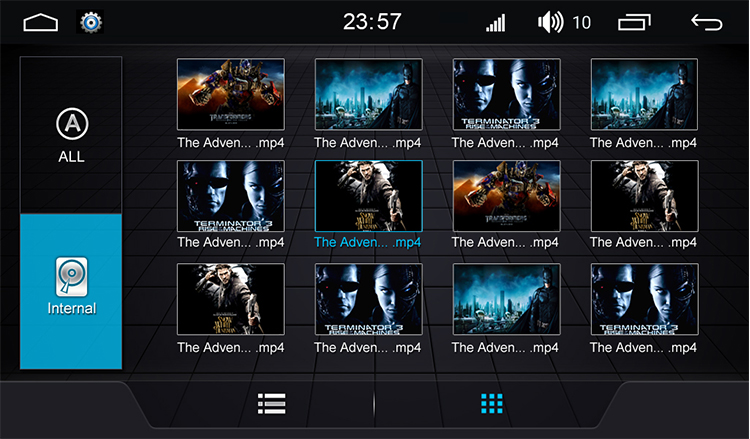750x439 pixels.
Task: Go back with the return arrow
Action: tap(707, 22)
